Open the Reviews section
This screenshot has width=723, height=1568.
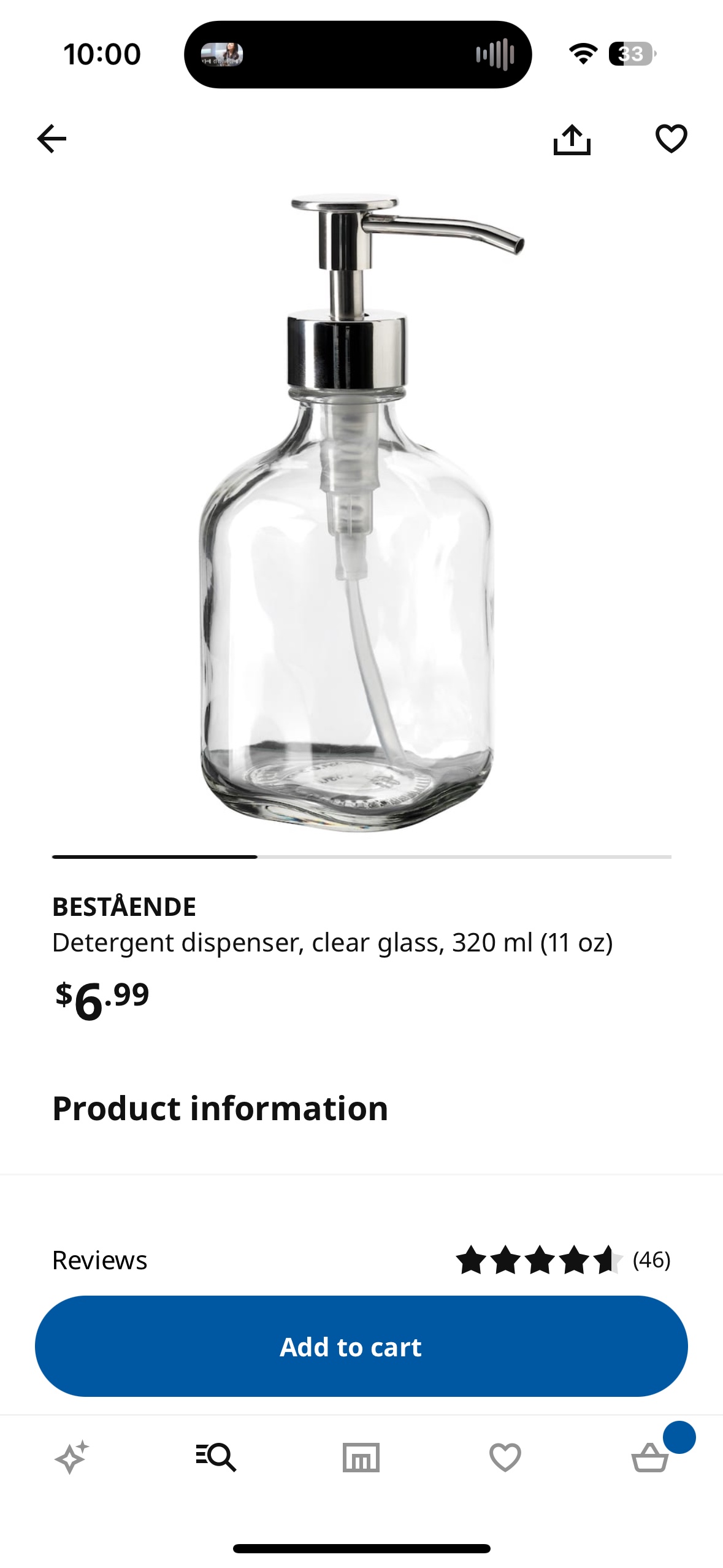coord(361,1261)
